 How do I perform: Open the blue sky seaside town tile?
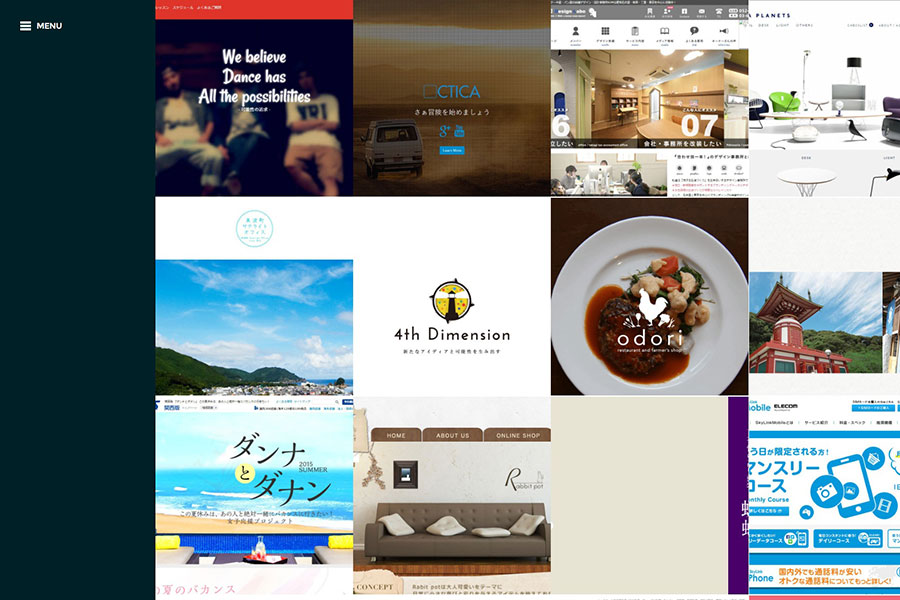coord(254,297)
